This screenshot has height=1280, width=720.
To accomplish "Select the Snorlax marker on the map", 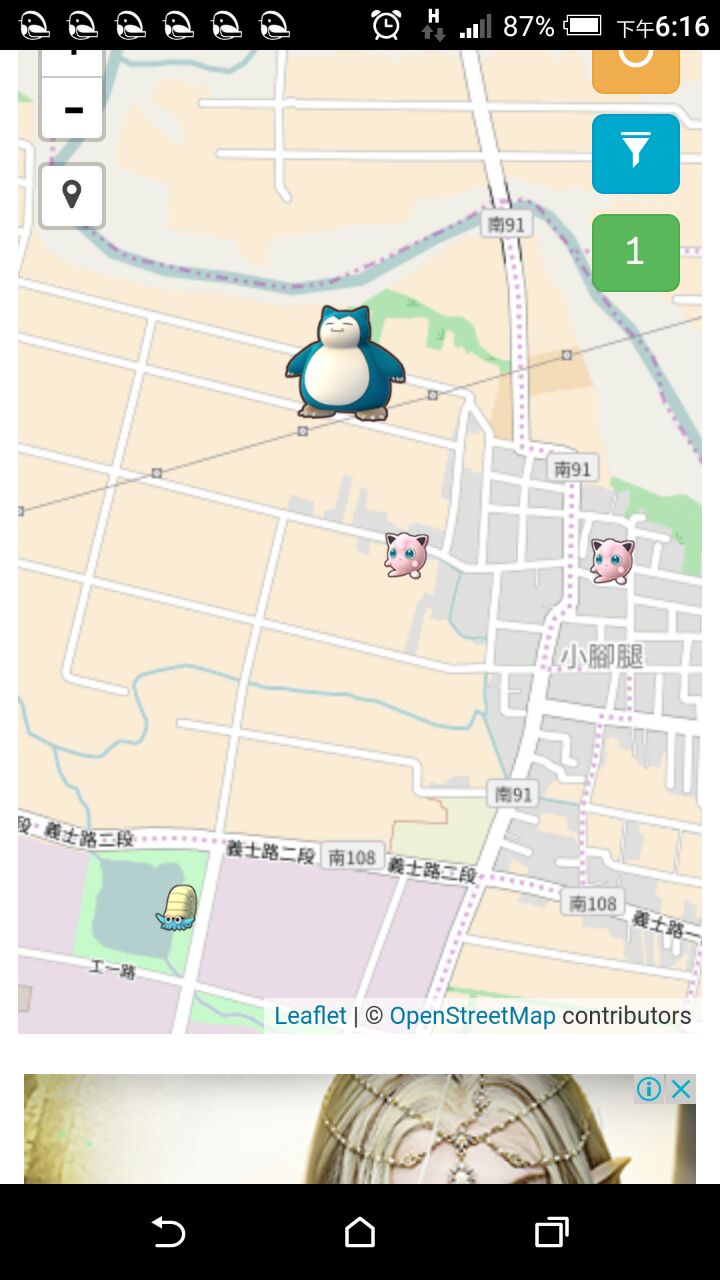I will 345,362.
